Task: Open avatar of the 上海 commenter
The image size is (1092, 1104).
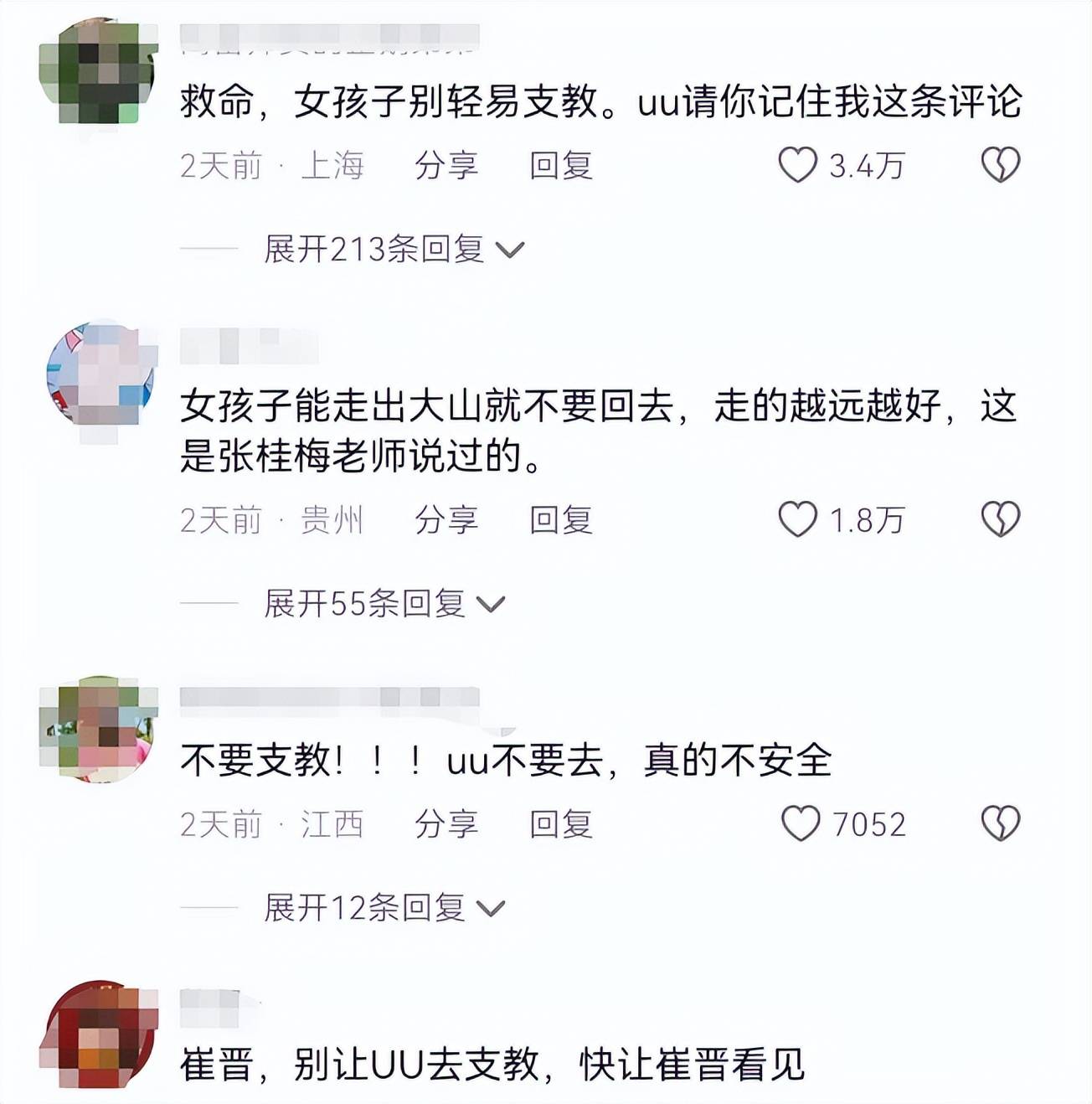Action: pyautogui.click(x=99, y=72)
